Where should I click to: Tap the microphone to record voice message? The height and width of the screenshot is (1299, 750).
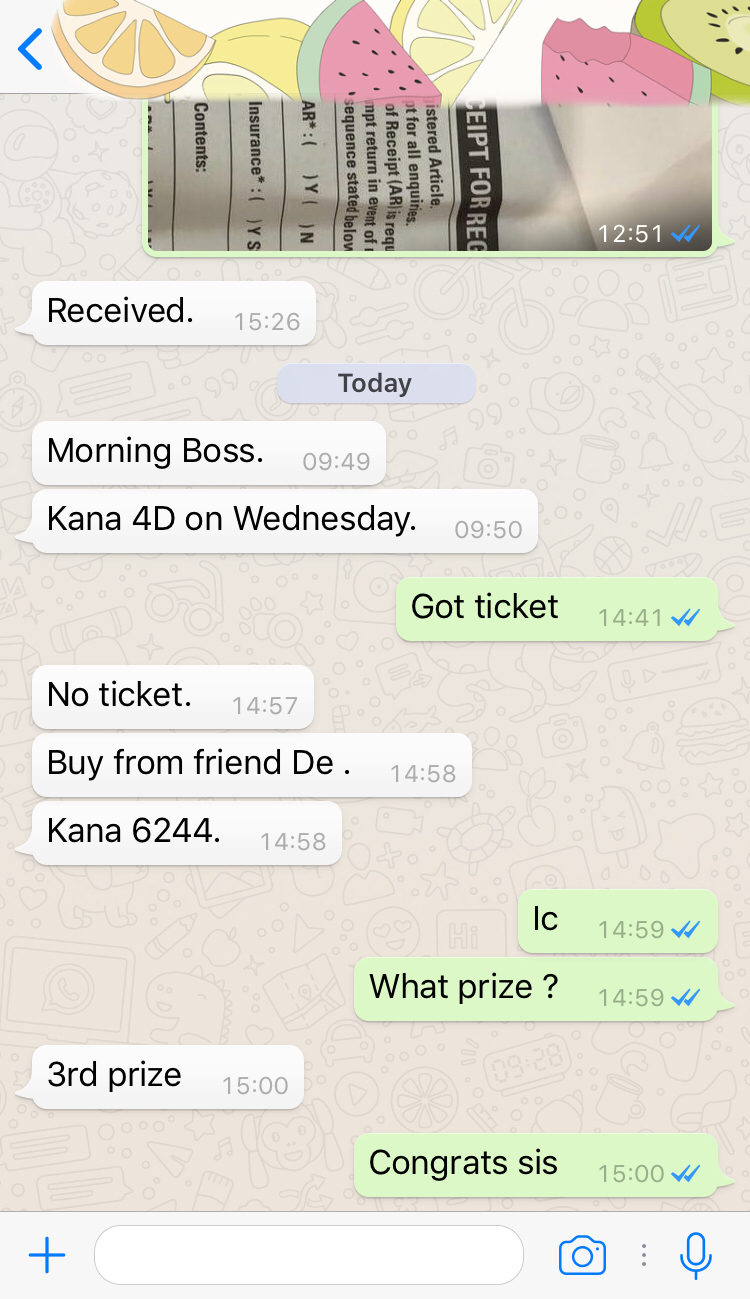695,1255
